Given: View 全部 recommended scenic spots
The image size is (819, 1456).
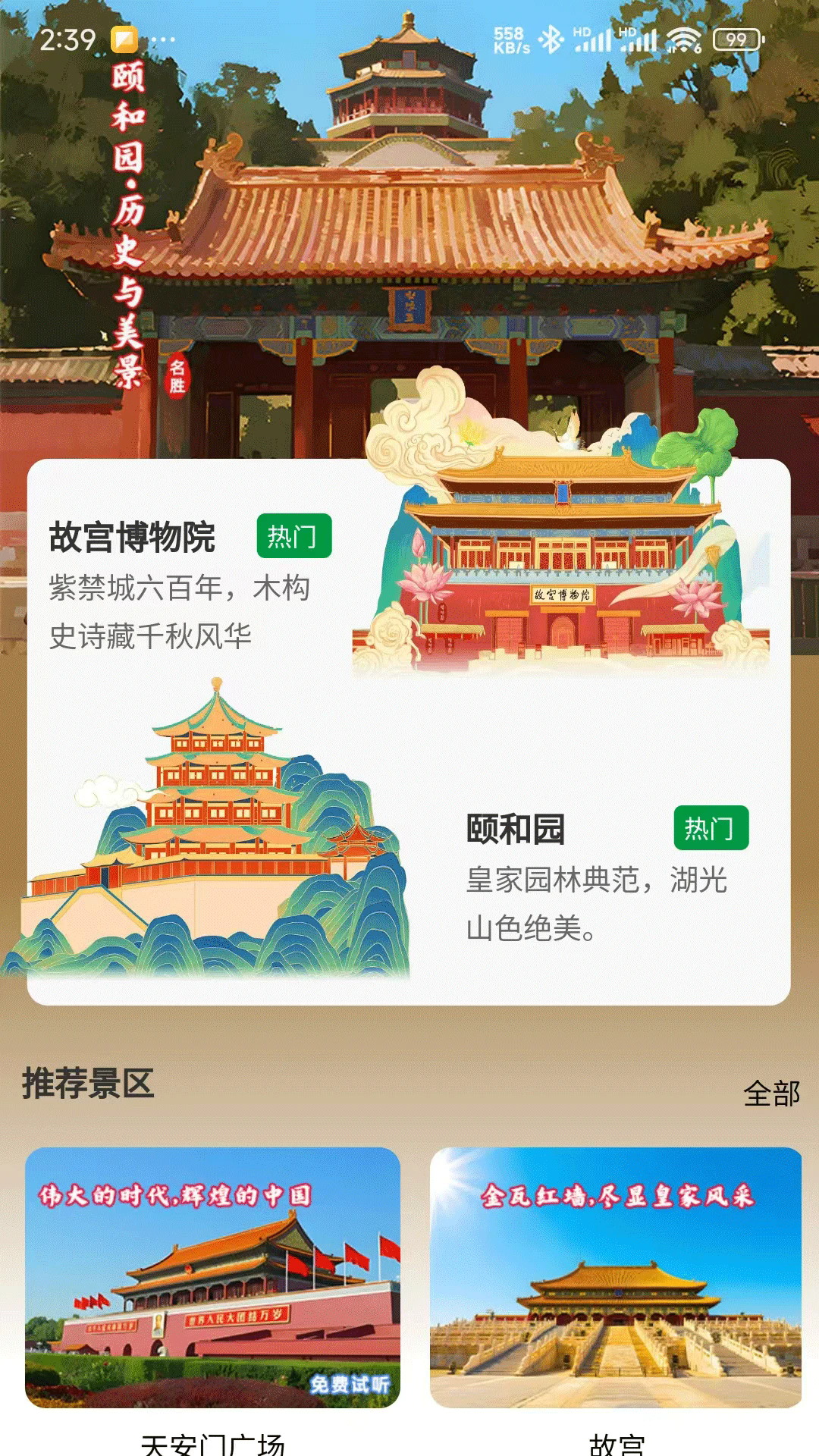Looking at the screenshot, I should point(771,1094).
